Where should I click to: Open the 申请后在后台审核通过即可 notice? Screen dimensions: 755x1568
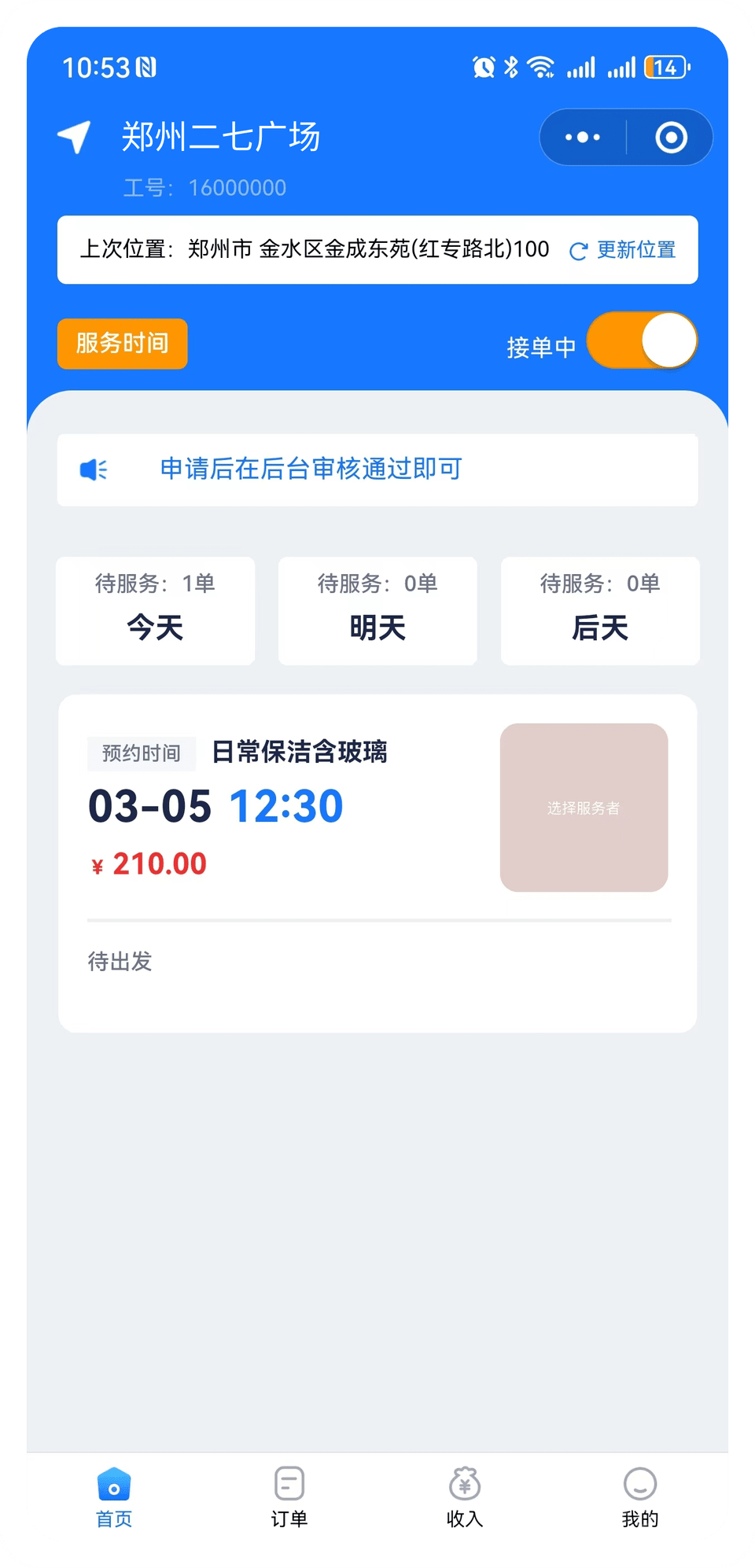click(x=311, y=469)
